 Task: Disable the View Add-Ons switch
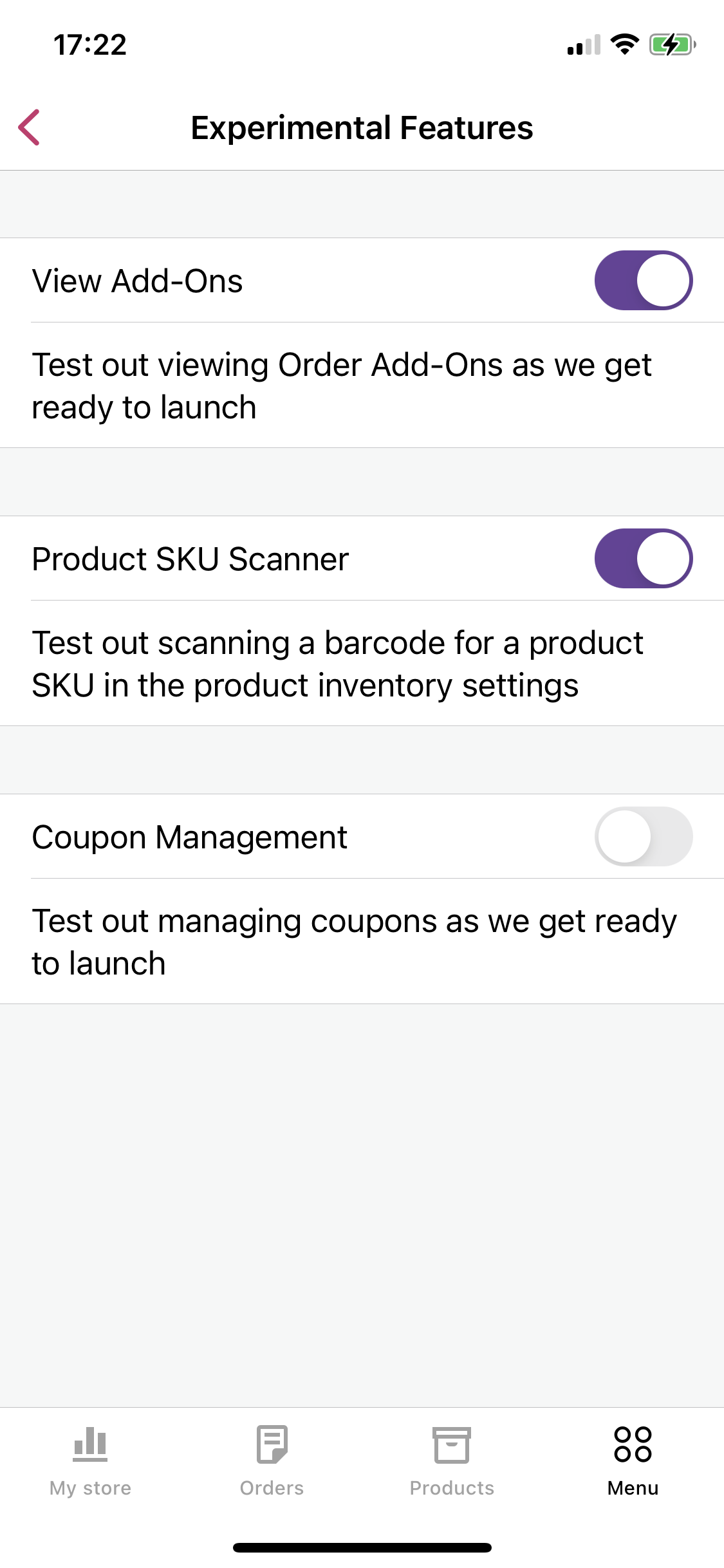pos(643,280)
